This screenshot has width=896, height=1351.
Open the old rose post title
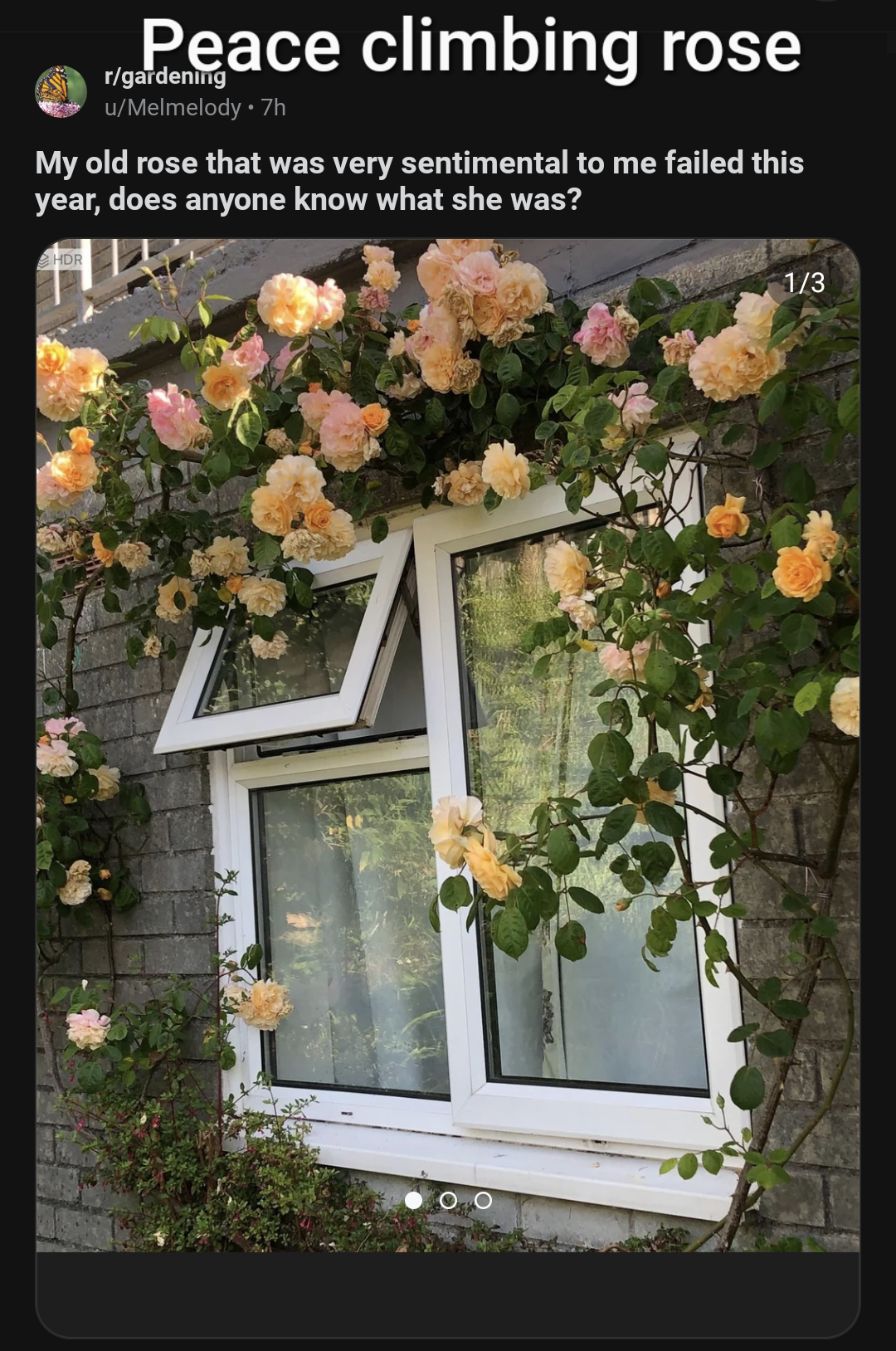coord(419,181)
